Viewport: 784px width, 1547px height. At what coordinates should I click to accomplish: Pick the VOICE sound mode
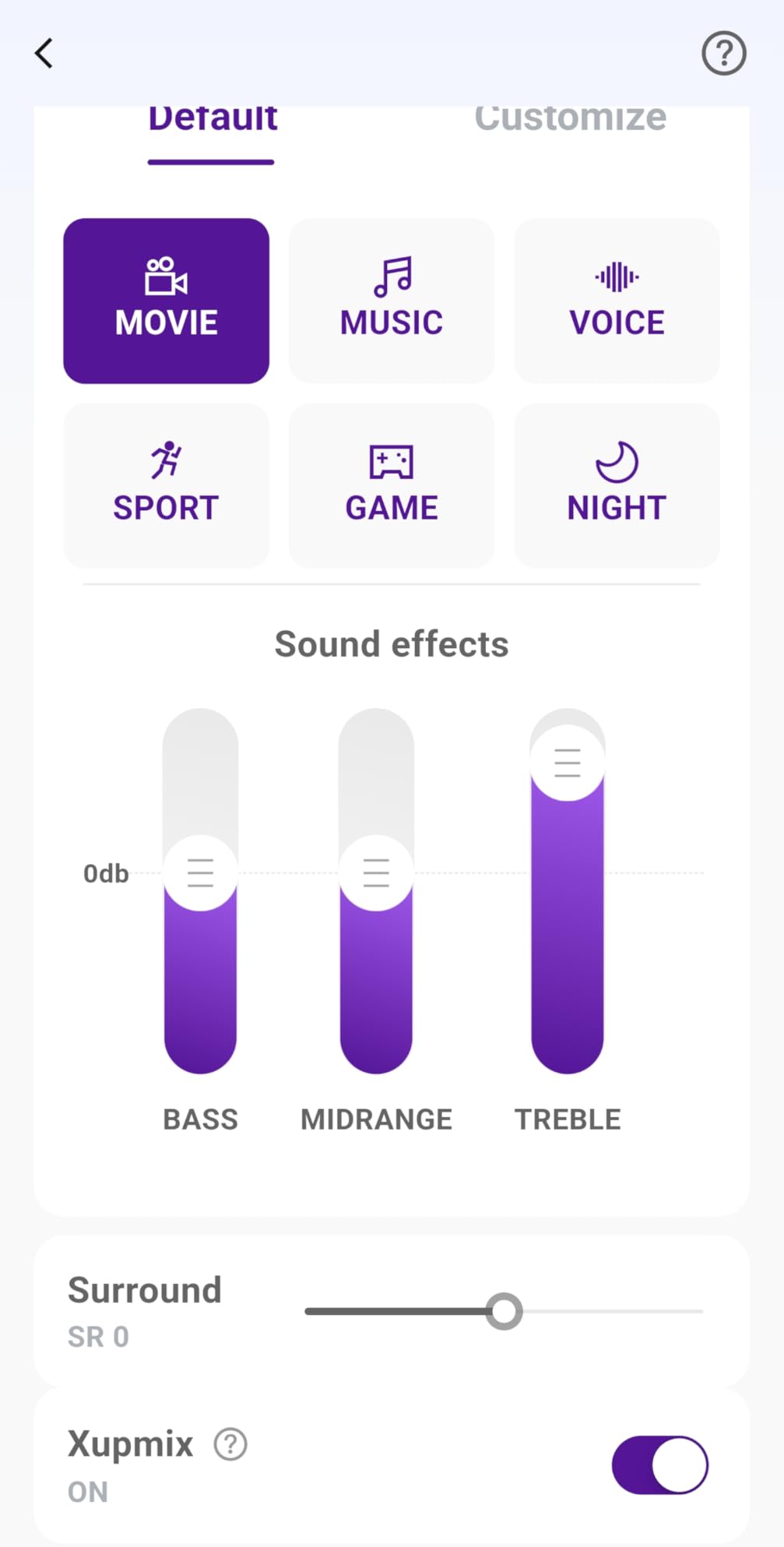pyautogui.click(x=617, y=301)
